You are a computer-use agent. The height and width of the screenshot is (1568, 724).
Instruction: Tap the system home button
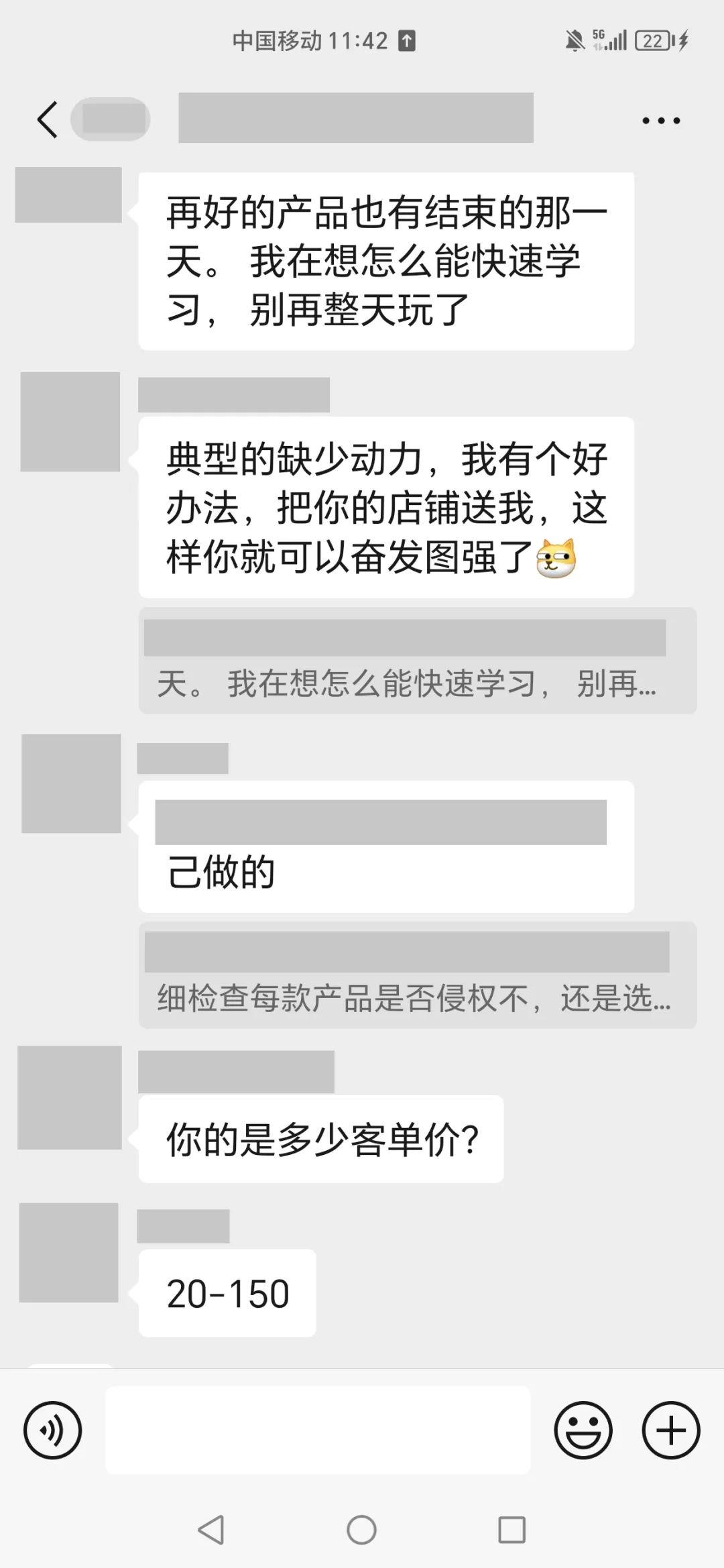[361, 1530]
